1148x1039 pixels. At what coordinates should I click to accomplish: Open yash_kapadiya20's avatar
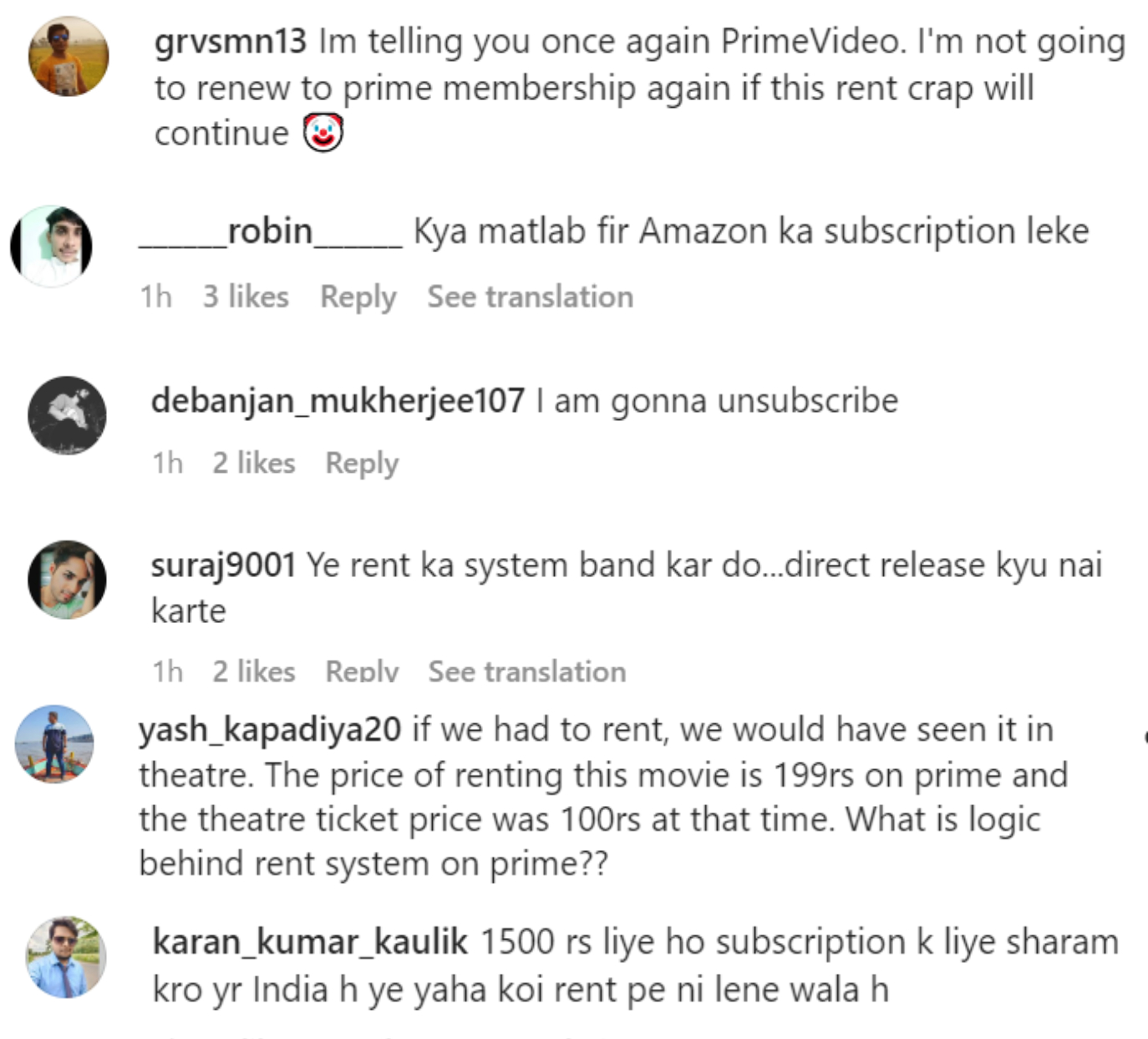point(54,743)
